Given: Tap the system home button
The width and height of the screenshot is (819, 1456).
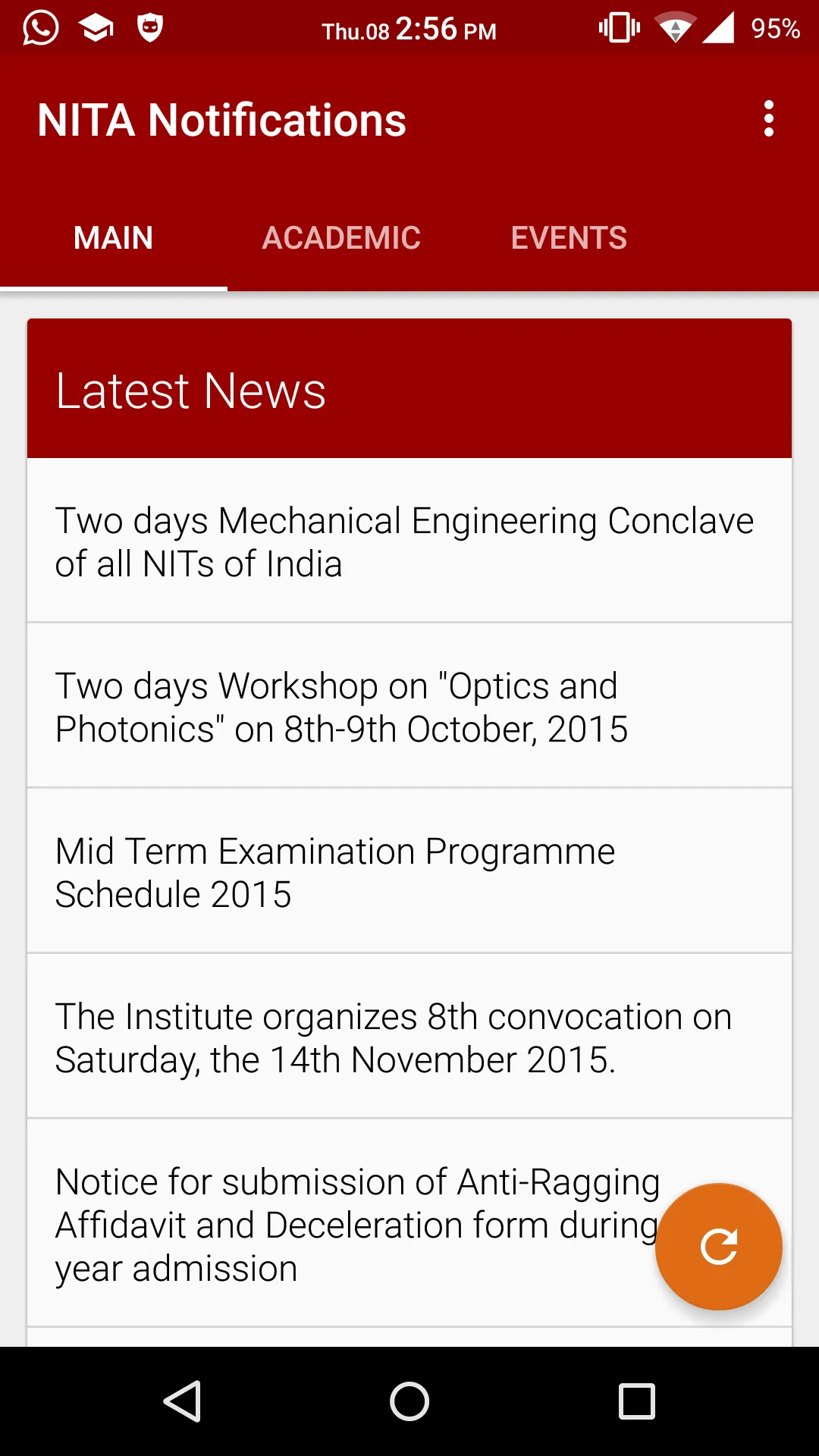Looking at the screenshot, I should click(x=409, y=1401).
